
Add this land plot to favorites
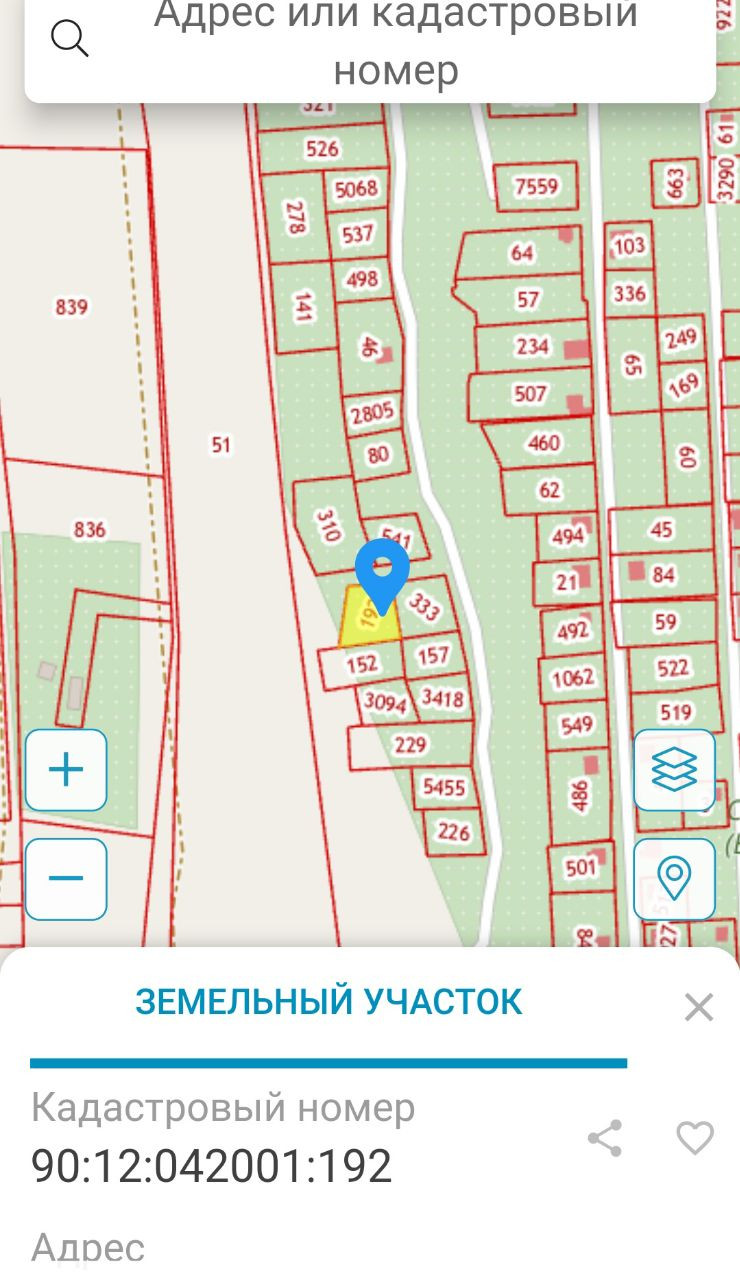pos(695,1138)
